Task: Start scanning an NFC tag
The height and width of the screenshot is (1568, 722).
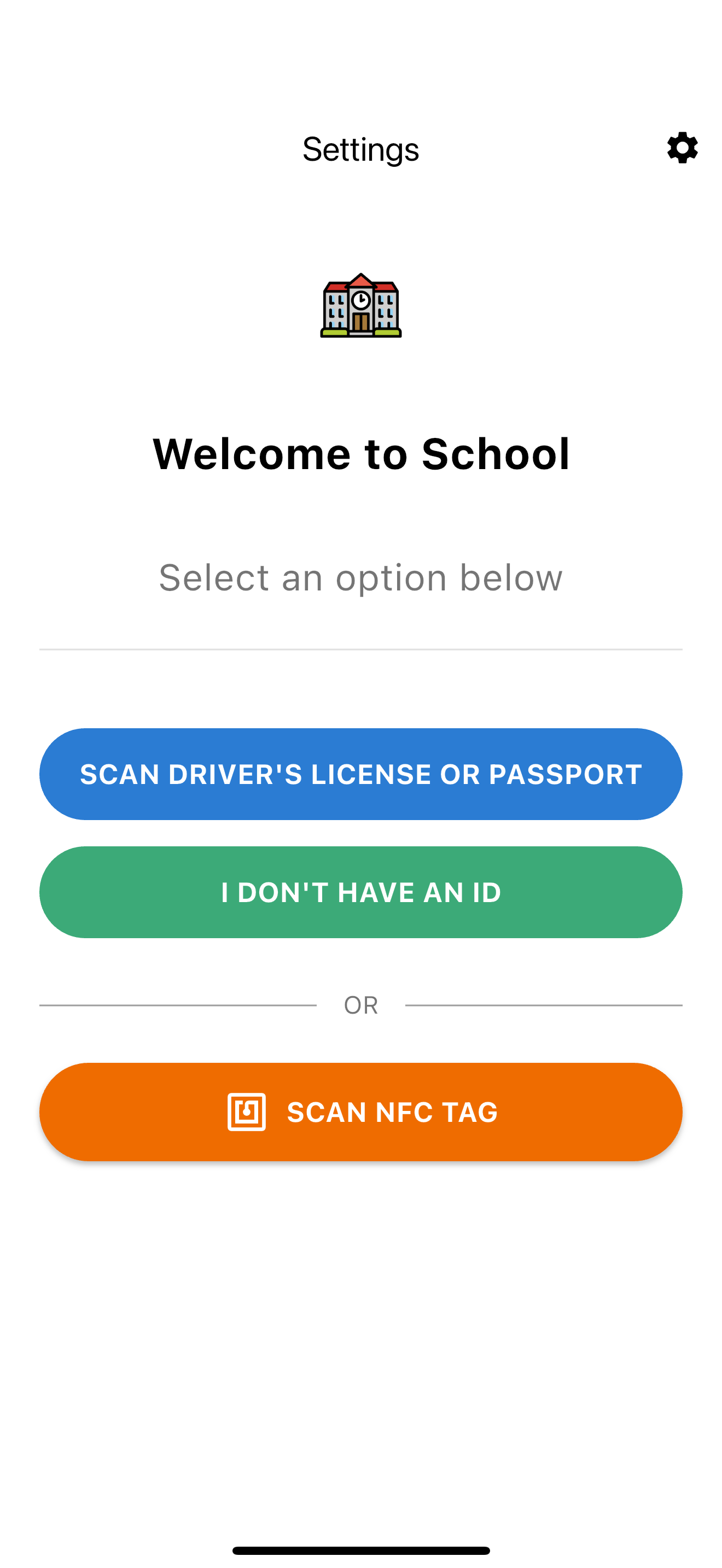Action: (361, 1111)
